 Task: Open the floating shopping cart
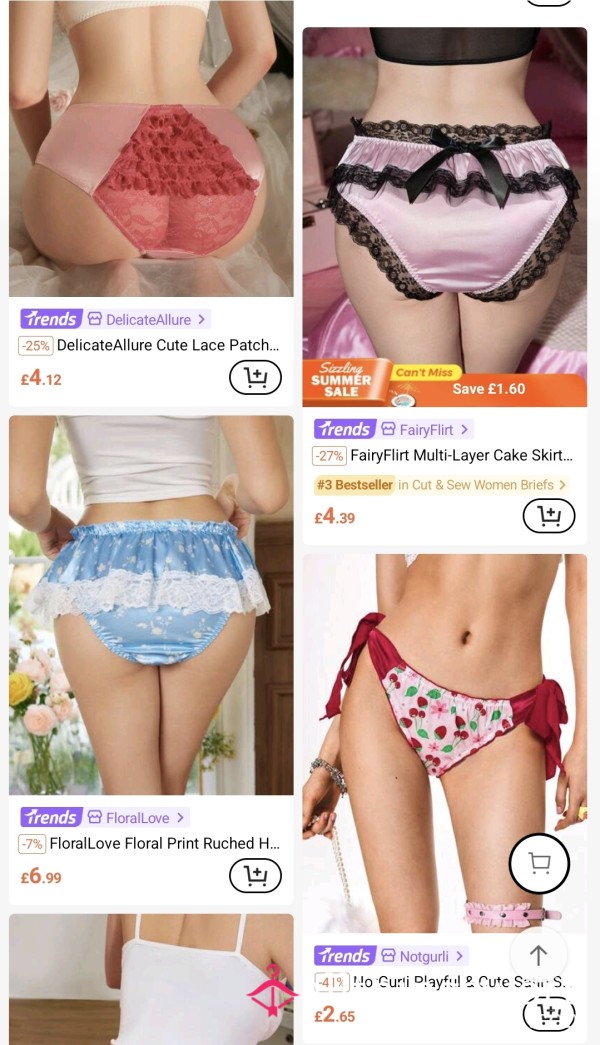point(539,863)
